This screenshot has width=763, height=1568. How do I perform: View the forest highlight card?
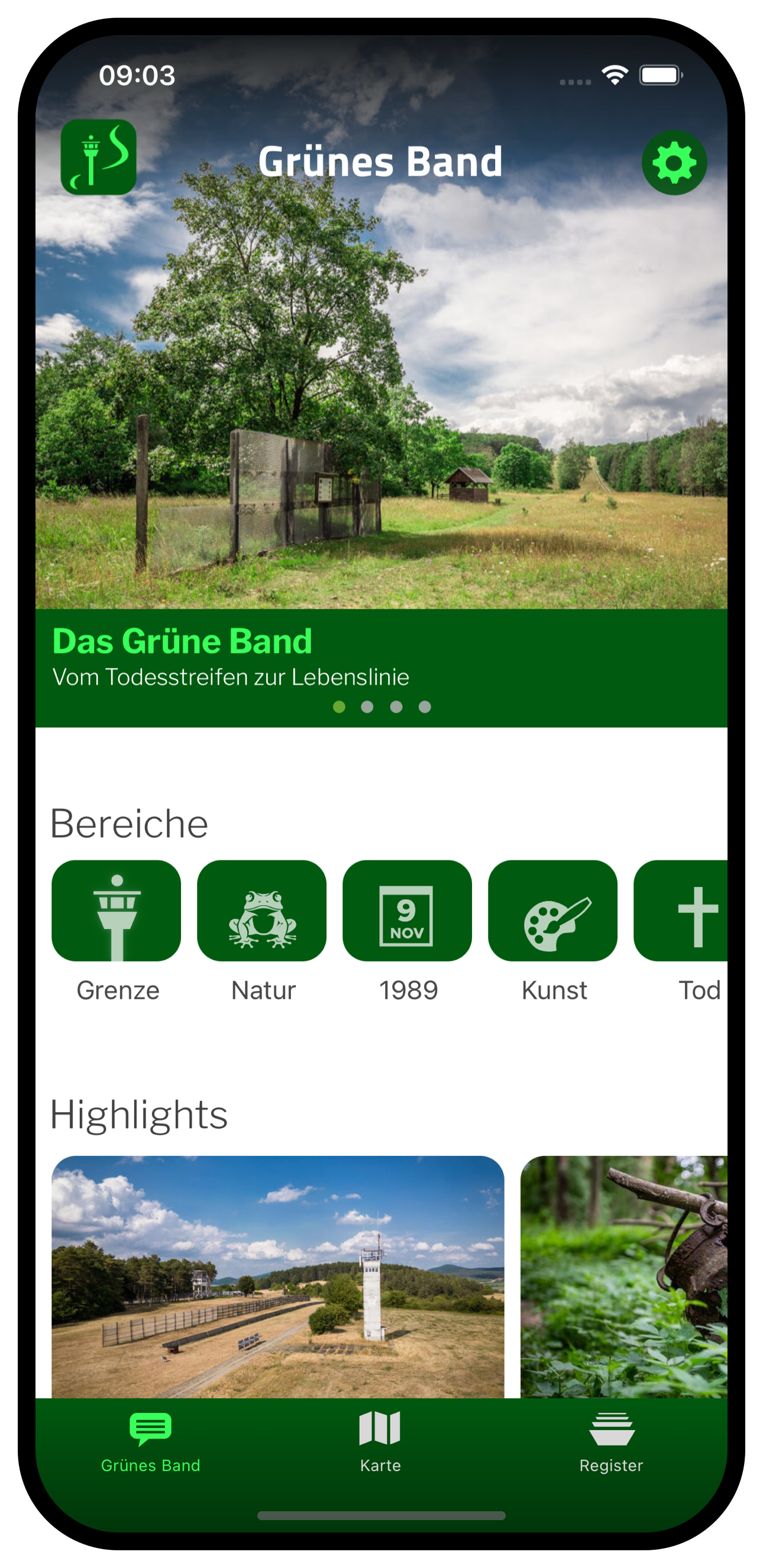tap(623, 1276)
